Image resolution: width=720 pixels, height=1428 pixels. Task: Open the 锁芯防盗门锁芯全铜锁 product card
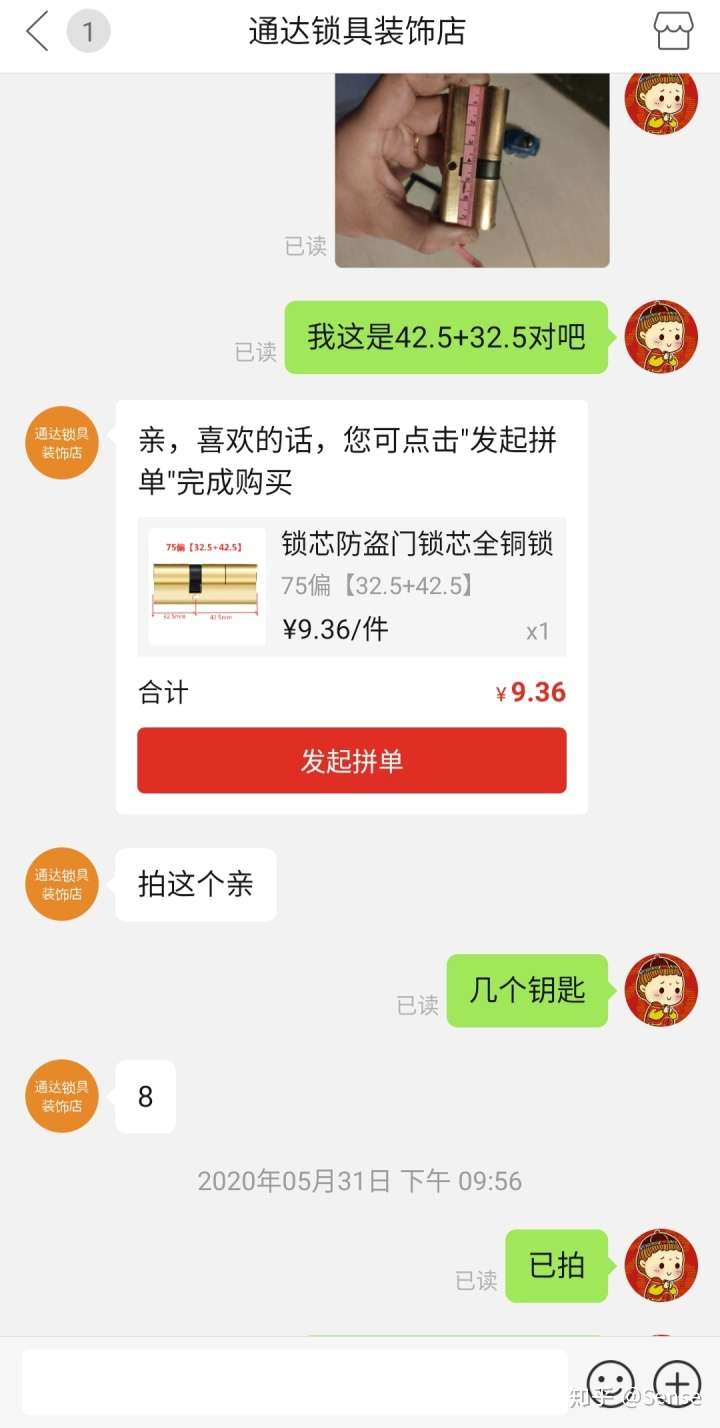point(352,586)
